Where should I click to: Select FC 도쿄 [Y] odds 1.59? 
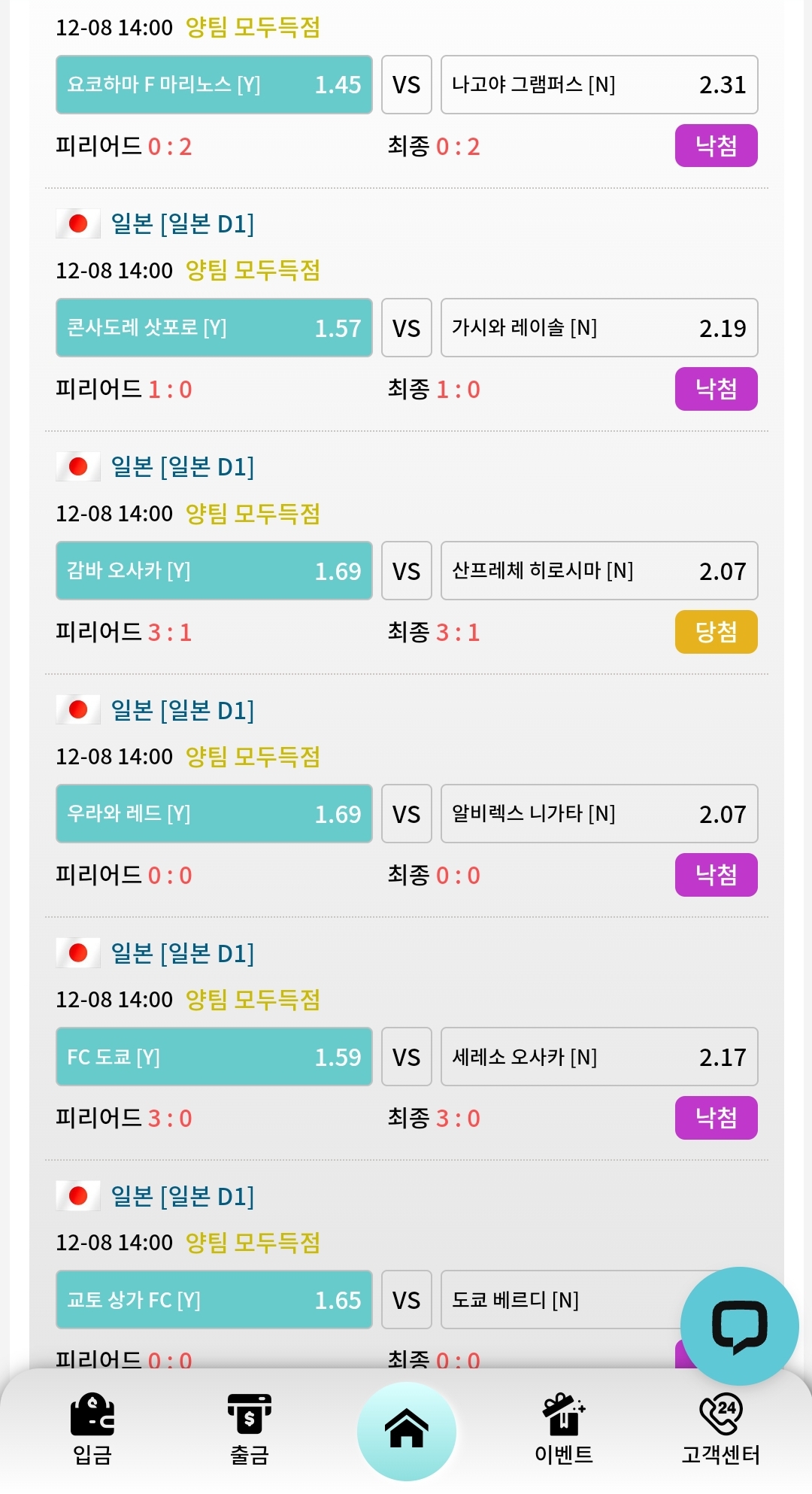click(214, 1056)
